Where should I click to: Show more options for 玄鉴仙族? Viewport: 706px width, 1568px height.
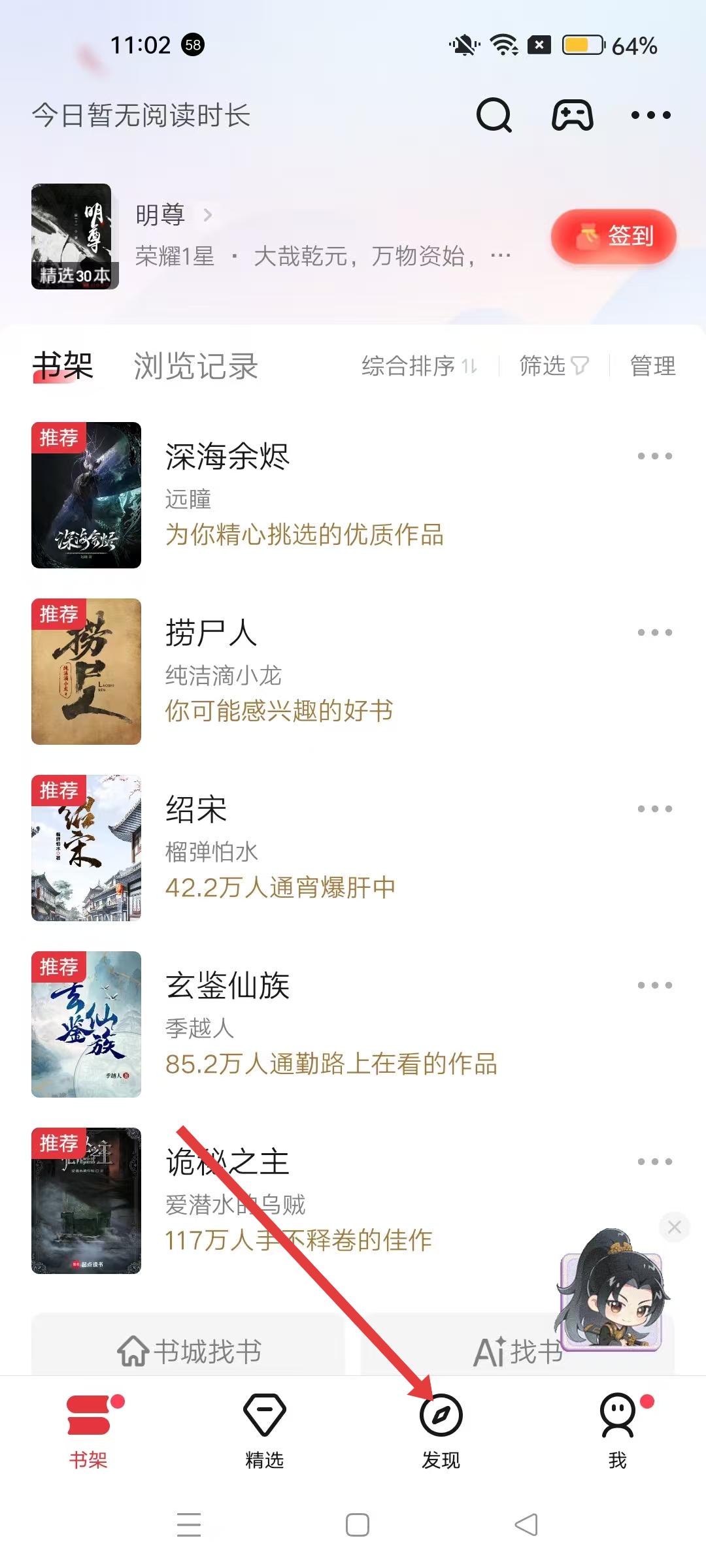pos(654,985)
